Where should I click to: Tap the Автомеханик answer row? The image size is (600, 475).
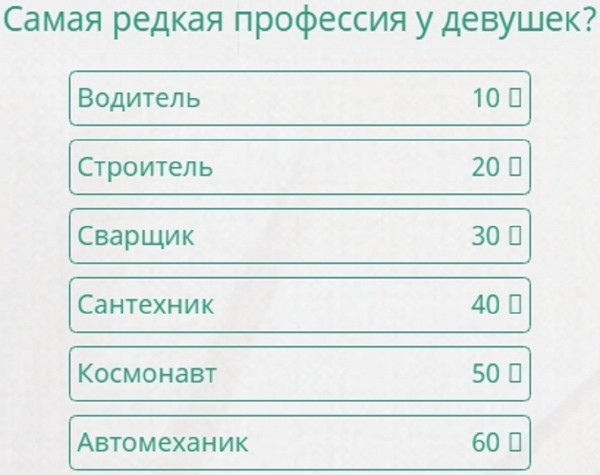(x=299, y=441)
